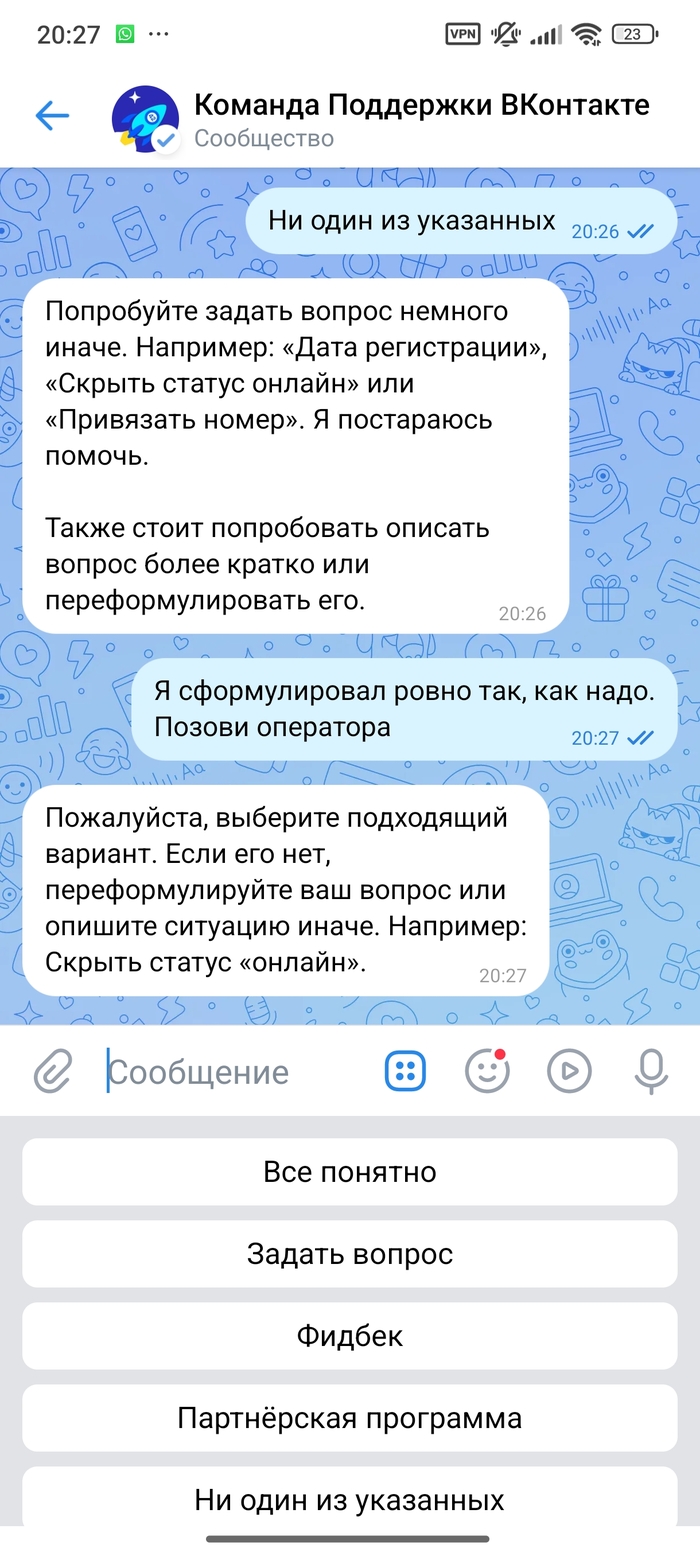Choose the Все понятно reply

coord(350,1172)
